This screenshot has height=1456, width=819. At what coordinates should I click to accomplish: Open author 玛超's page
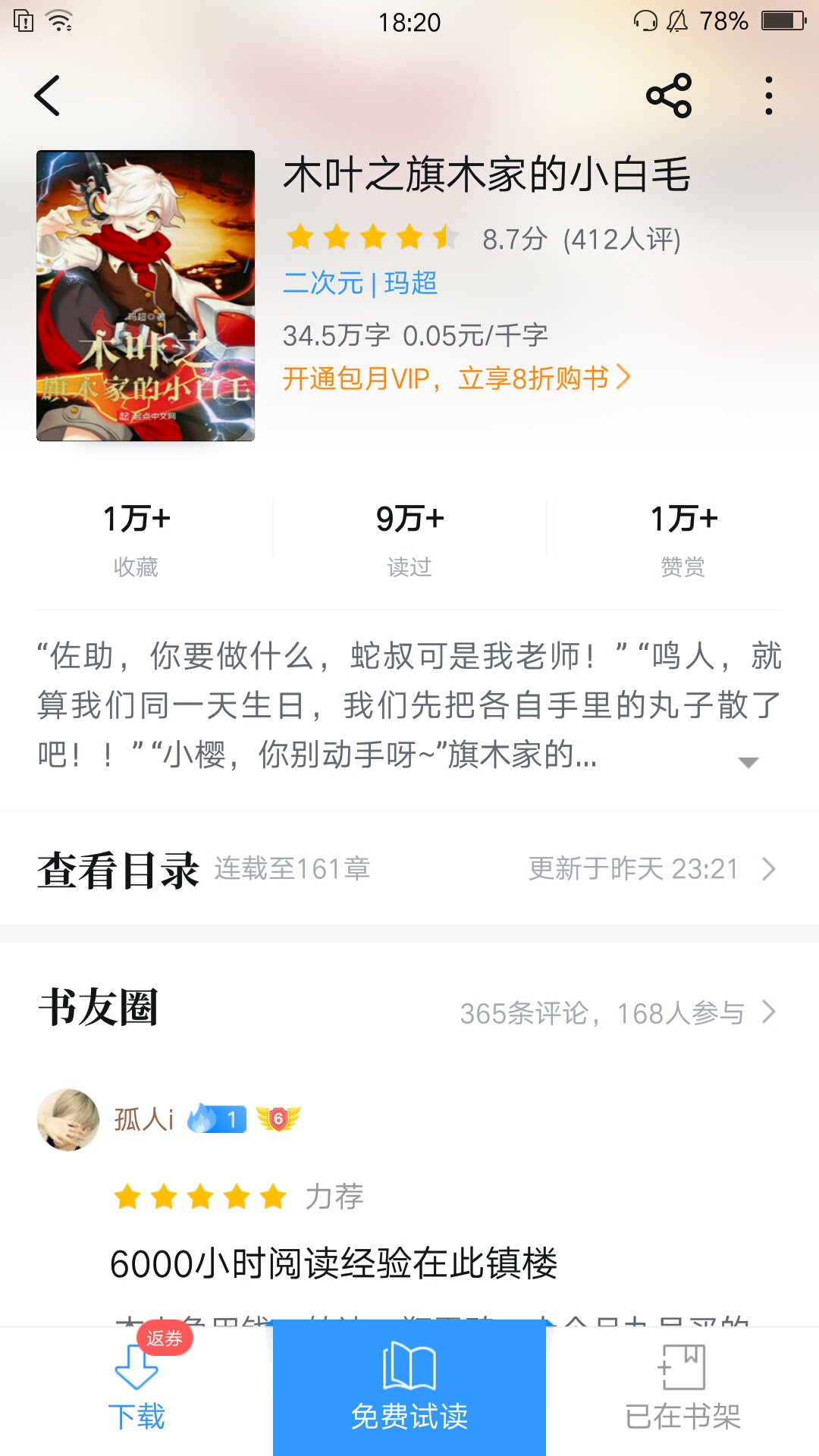411,284
